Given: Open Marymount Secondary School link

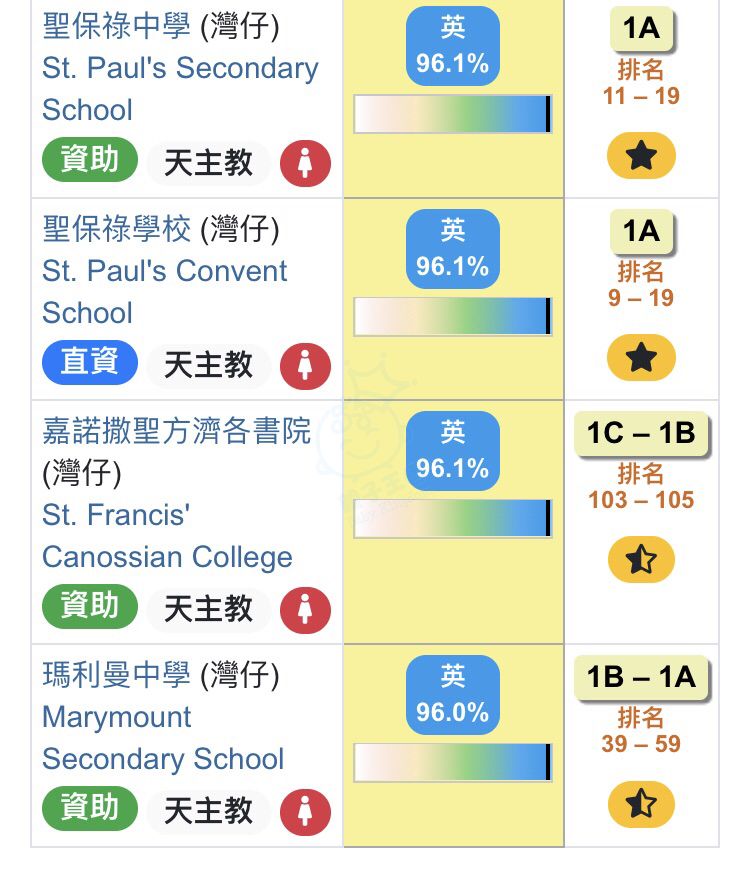Looking at the screenshot, I should click(x=163, y=738).
